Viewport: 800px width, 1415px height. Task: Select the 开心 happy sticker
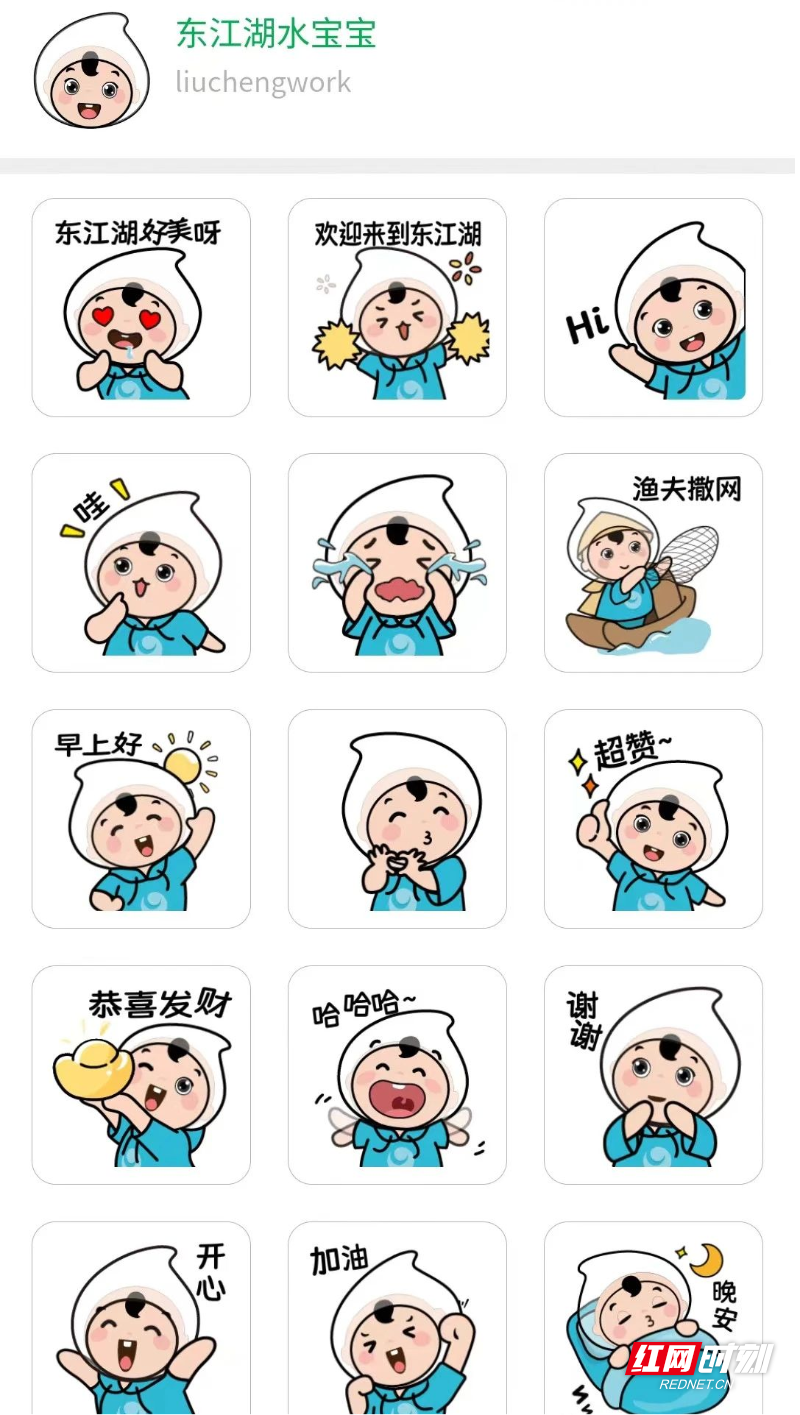140,1320
